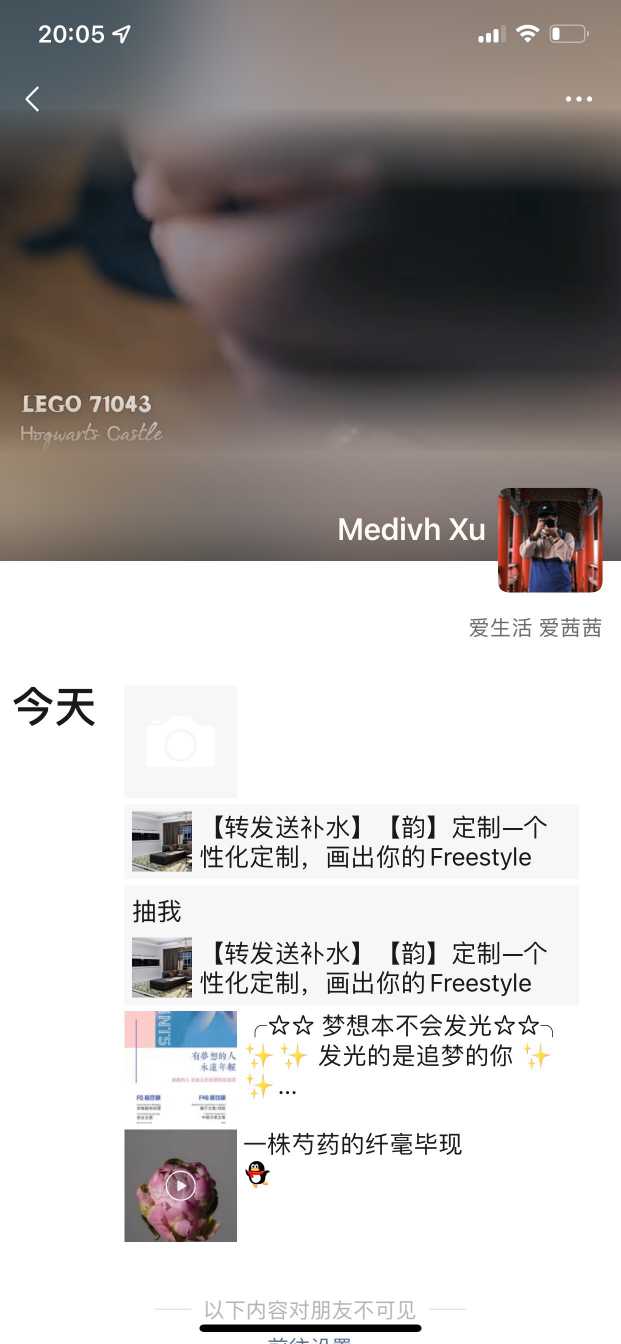Change the LEGO Hogwarts Castle cover photo
This screenshot has height=1344, width=621.
(310, 300)
